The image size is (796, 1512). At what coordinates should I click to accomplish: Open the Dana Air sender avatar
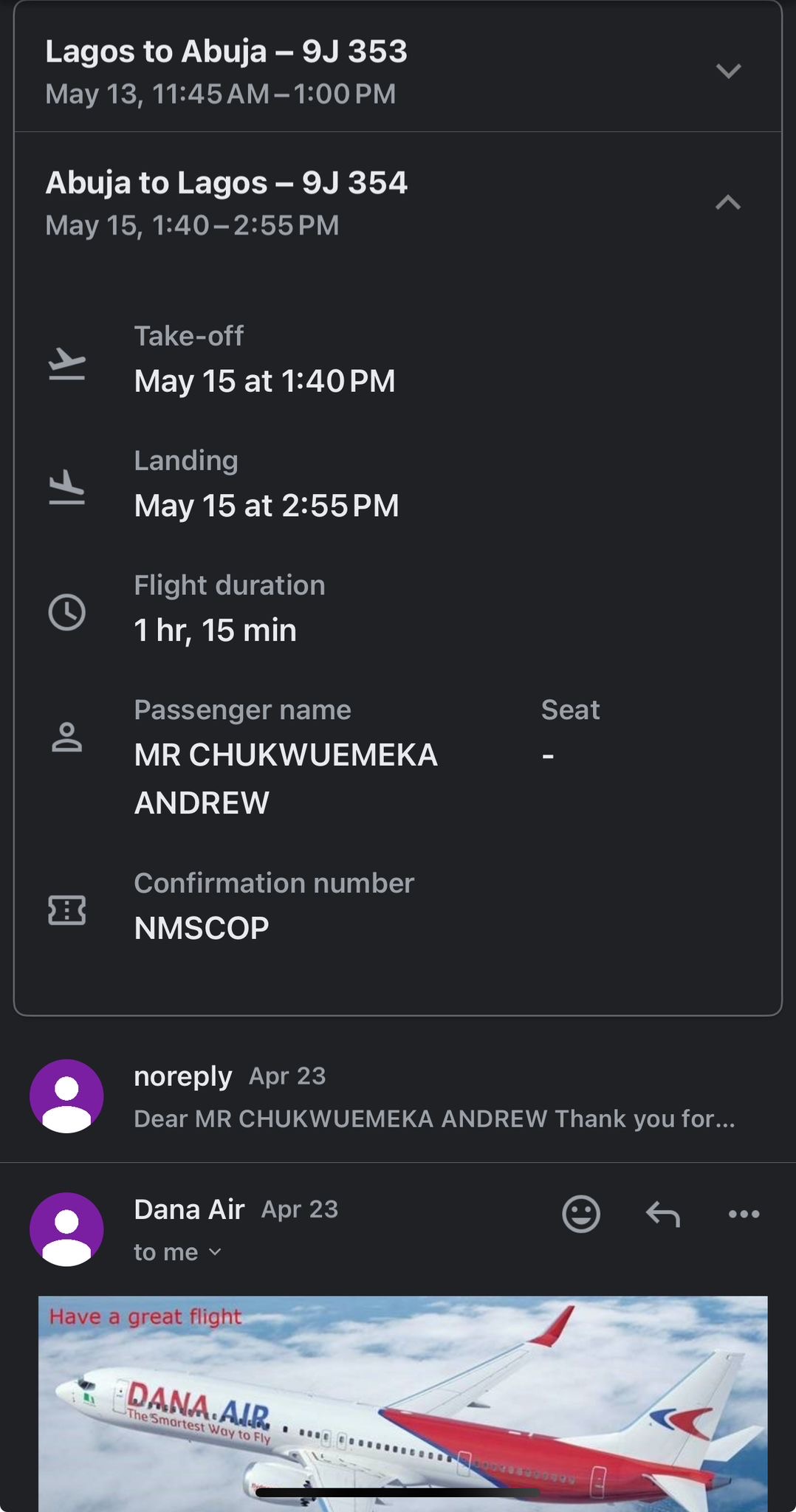[66, 1229]
